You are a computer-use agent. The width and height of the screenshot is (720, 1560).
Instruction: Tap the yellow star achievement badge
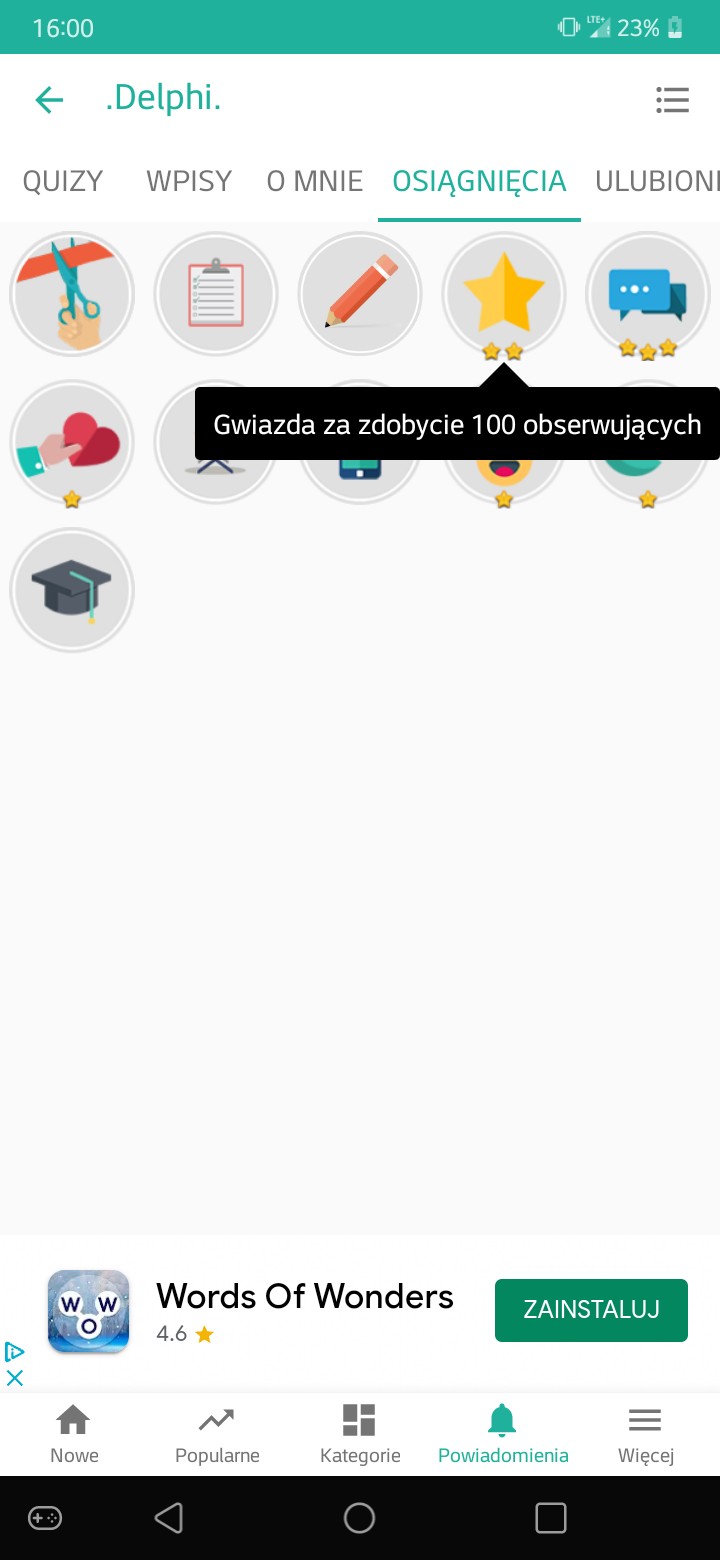(504, 294)
